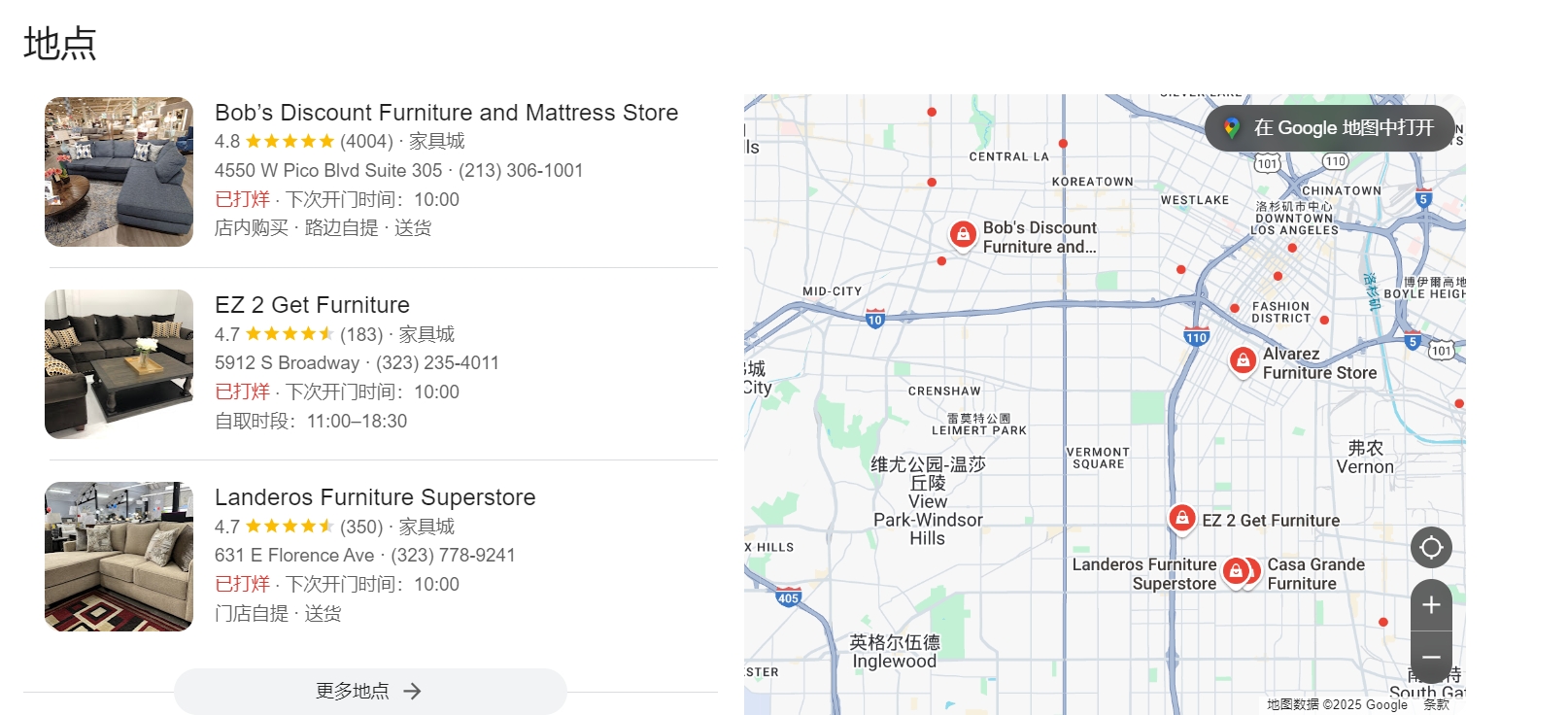Zoom out on the map
This screenshot has width=1568, height=715.
point(1431,658)
